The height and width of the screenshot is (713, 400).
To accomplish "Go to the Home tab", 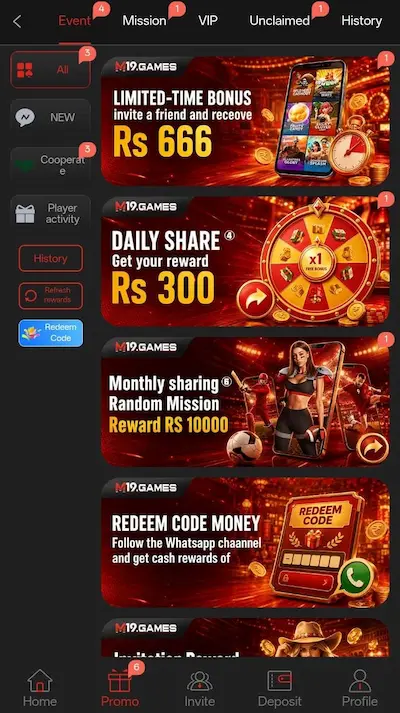I will pos(40,687).
